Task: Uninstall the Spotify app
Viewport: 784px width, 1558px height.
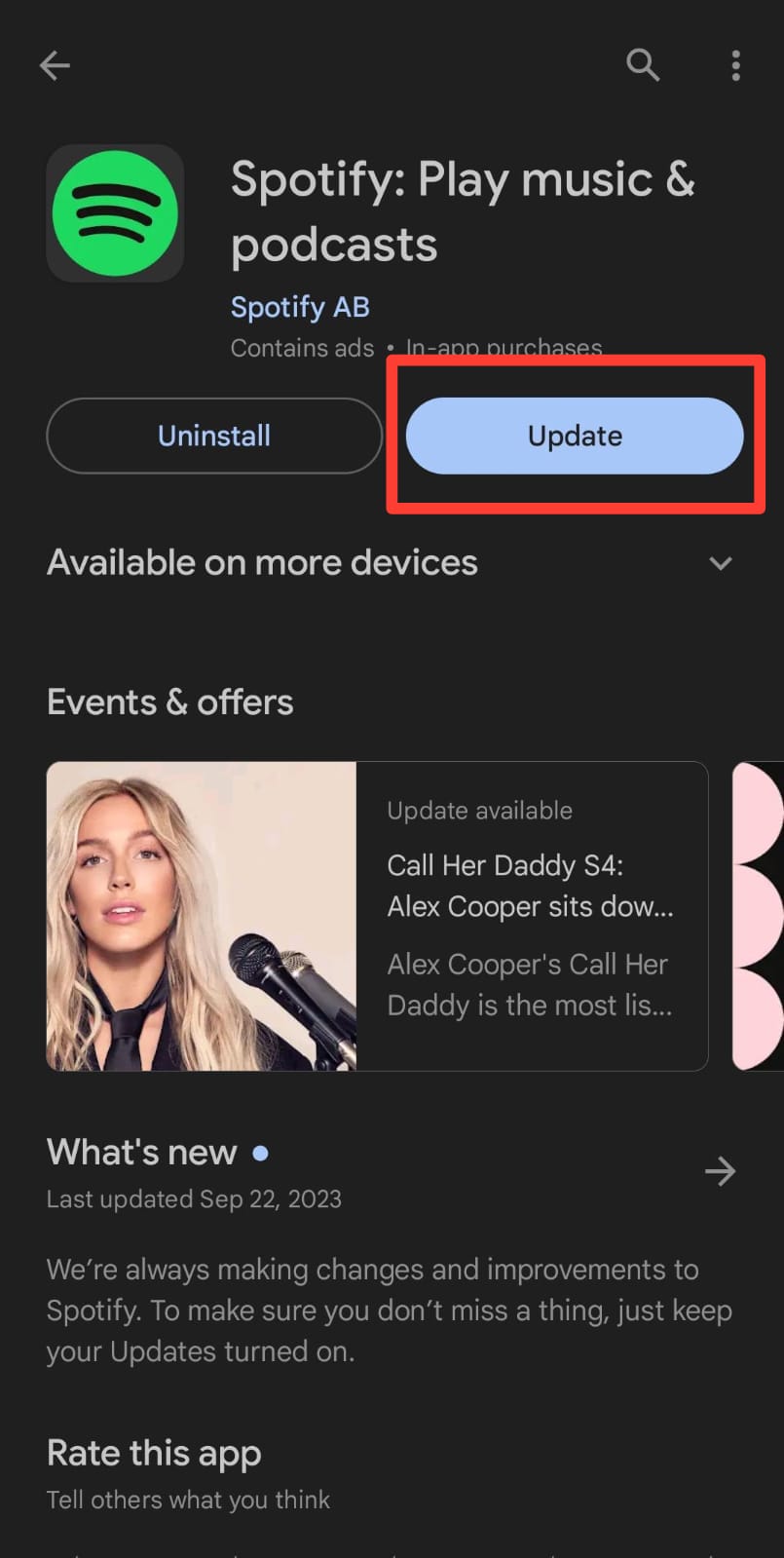Action: (214, 436)
